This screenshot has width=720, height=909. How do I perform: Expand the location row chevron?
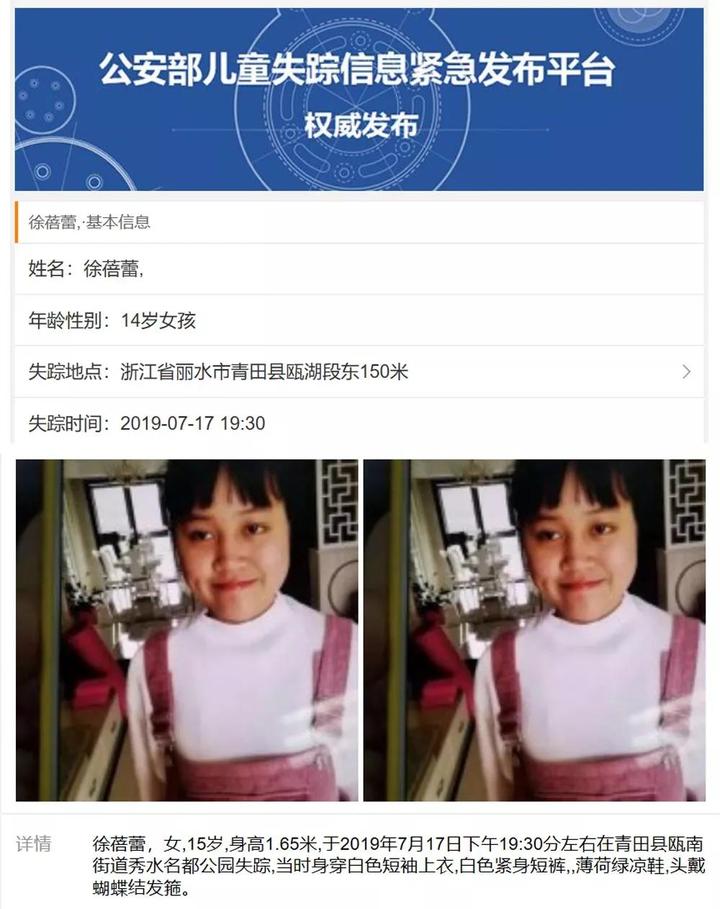pyautogui.click(x=686, y=372)
